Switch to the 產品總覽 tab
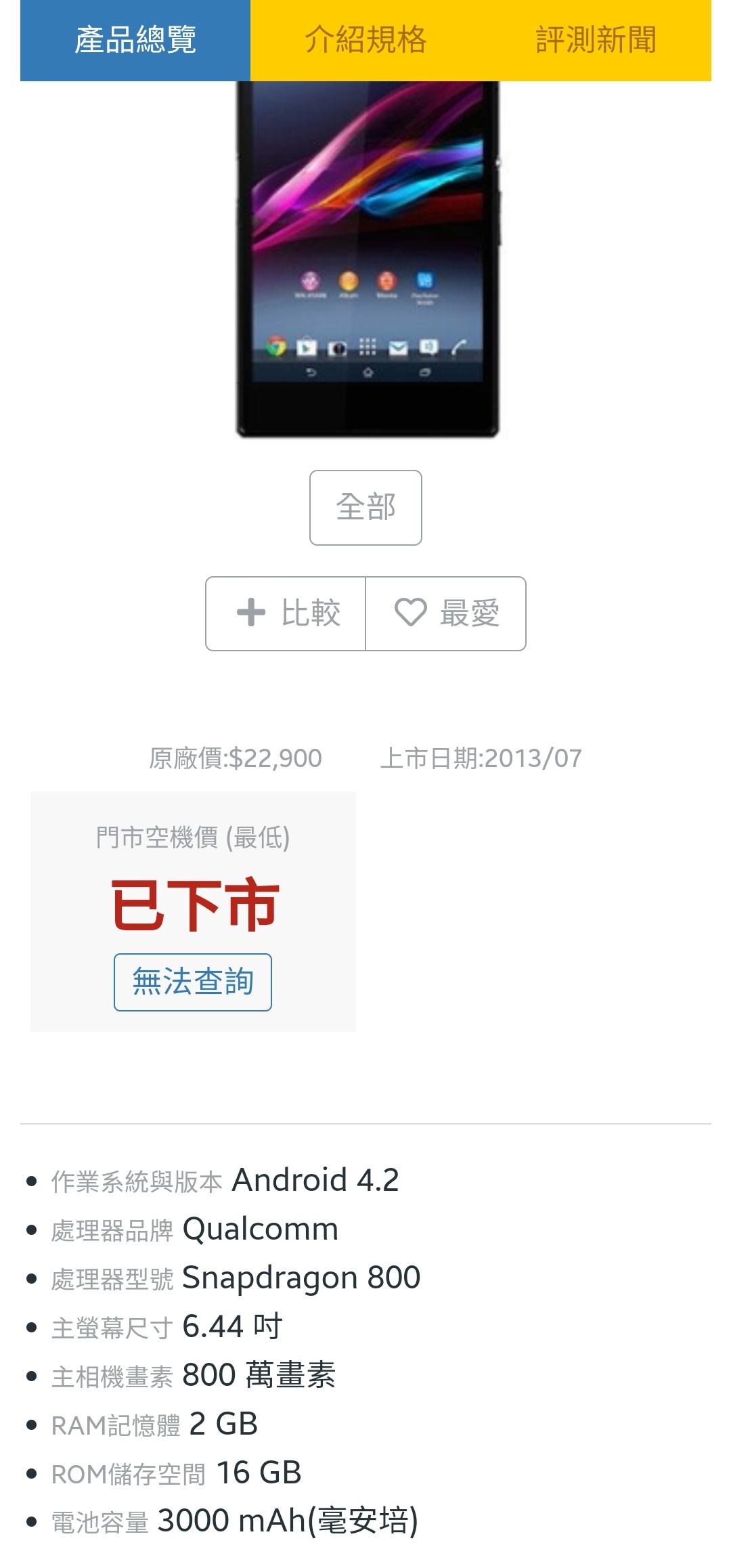Viewport: 731px width, 1568px height. click(135, 41)
